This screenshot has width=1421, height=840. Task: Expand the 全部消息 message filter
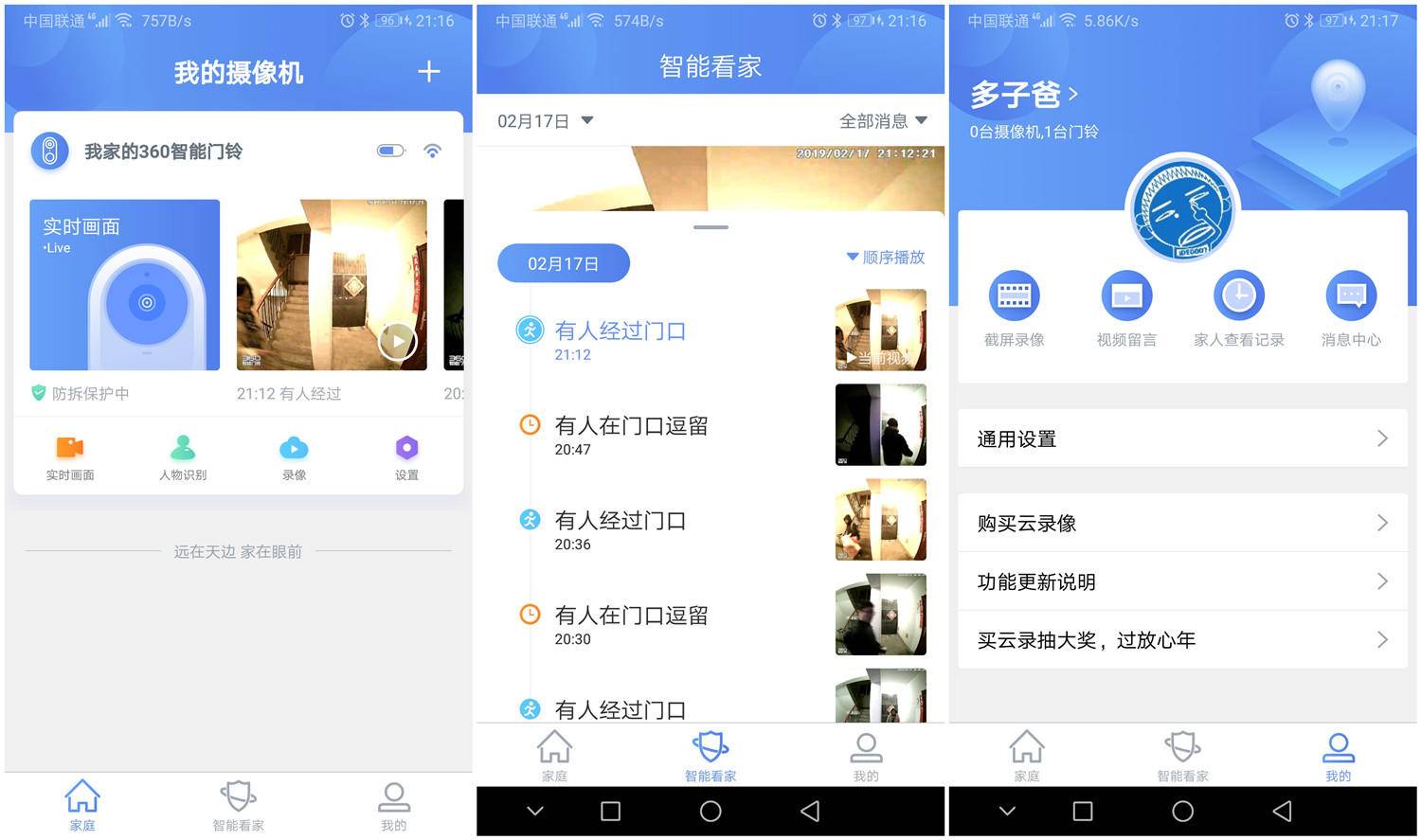click(883, 121)
